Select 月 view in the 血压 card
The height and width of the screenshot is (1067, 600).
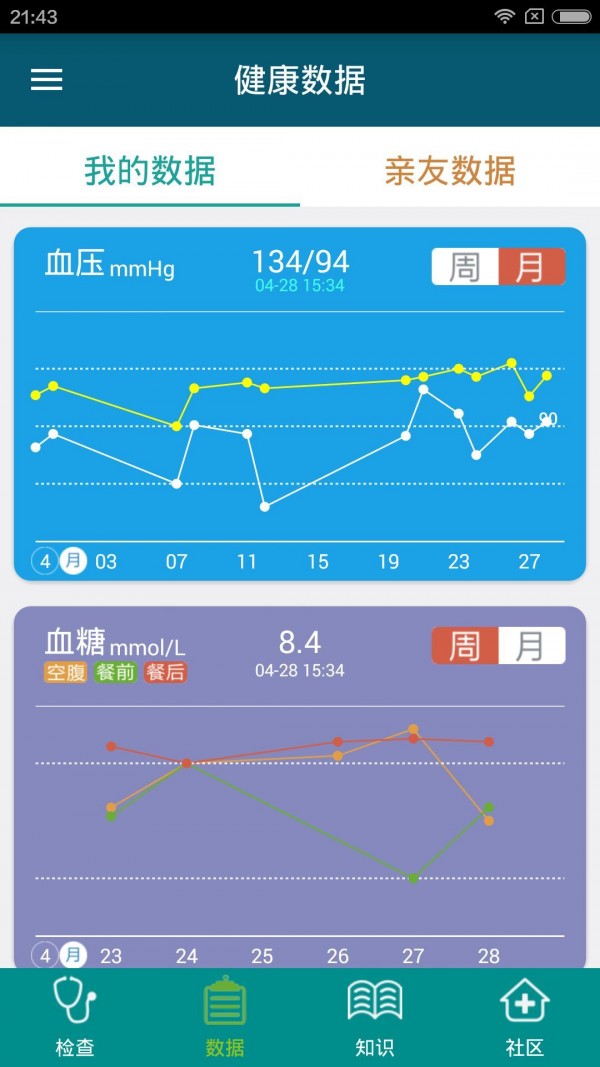[531, 267]
